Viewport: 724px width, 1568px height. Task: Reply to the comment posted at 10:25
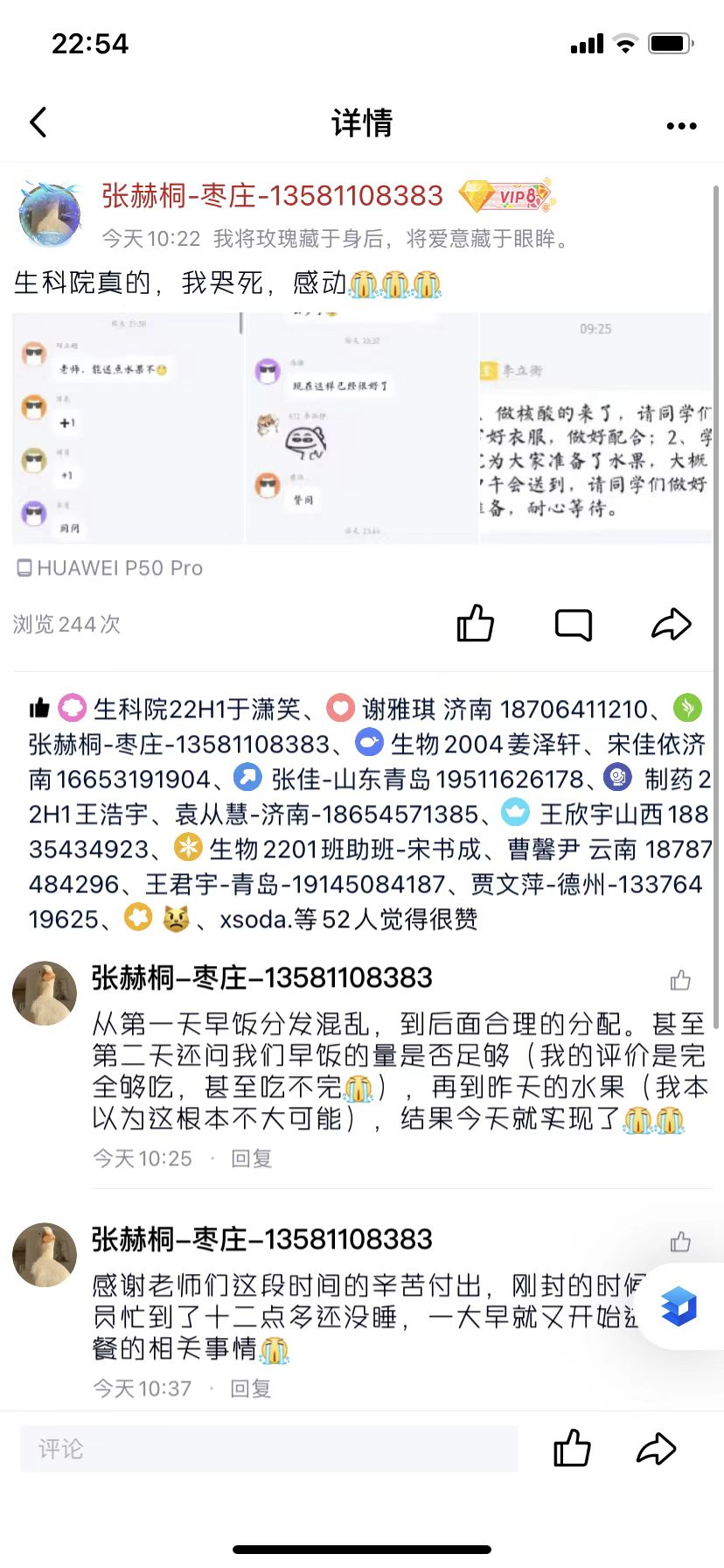tap(251, 1158)
